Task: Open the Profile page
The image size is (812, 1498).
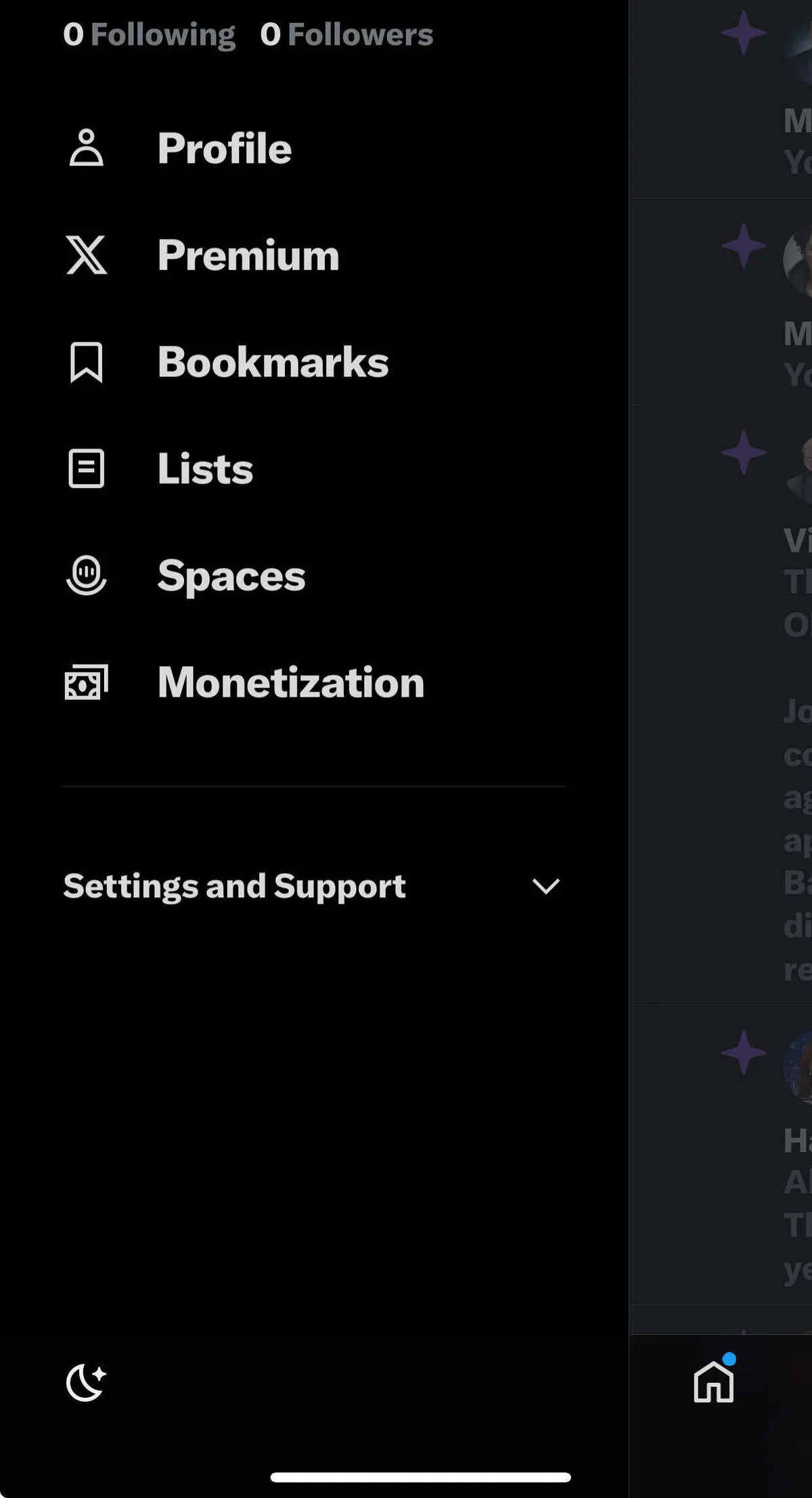Action: tap(223, 148)
